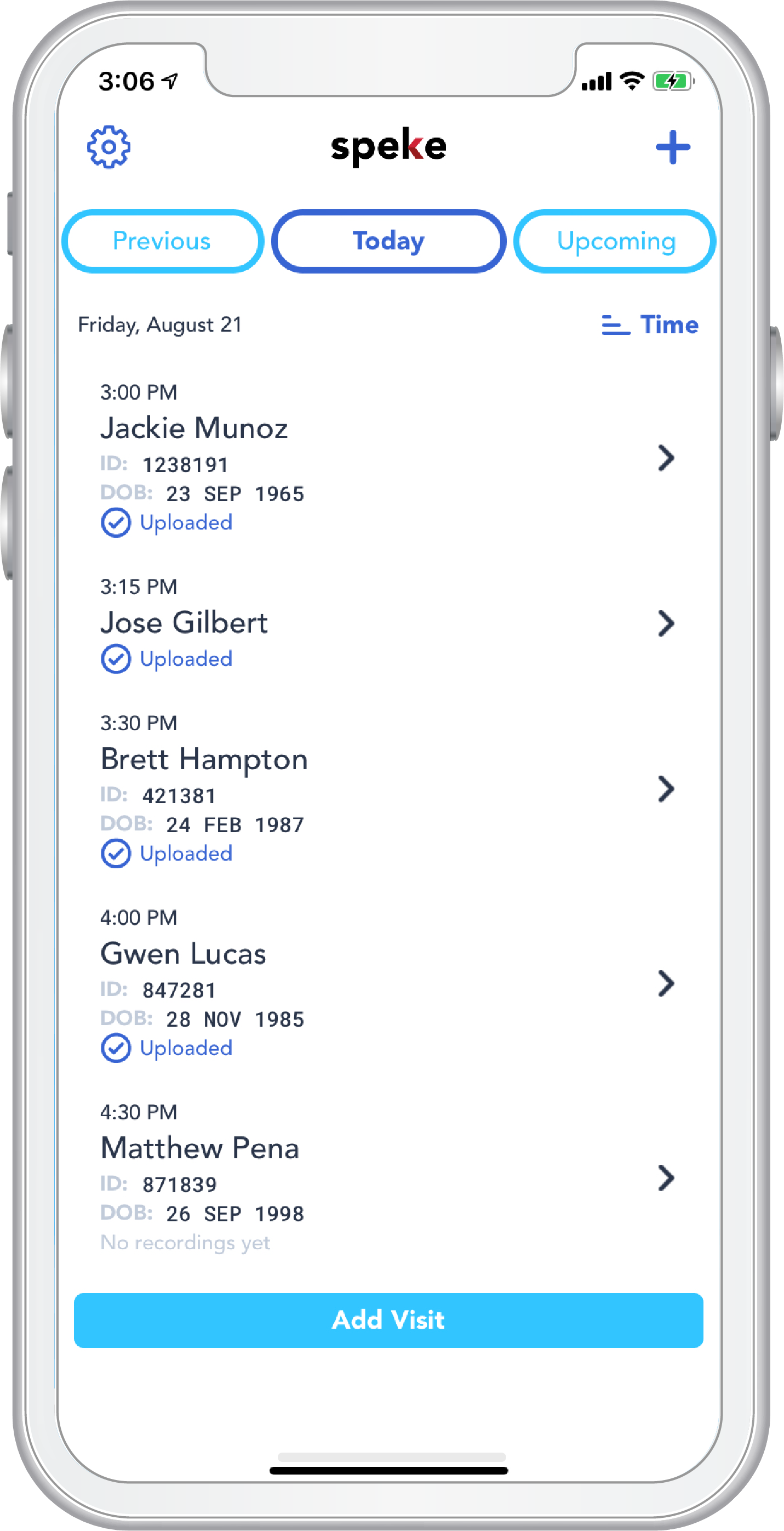Open Matthew Pena's visit
This screenshot has width=784, height=1531.
[388, 1178]
